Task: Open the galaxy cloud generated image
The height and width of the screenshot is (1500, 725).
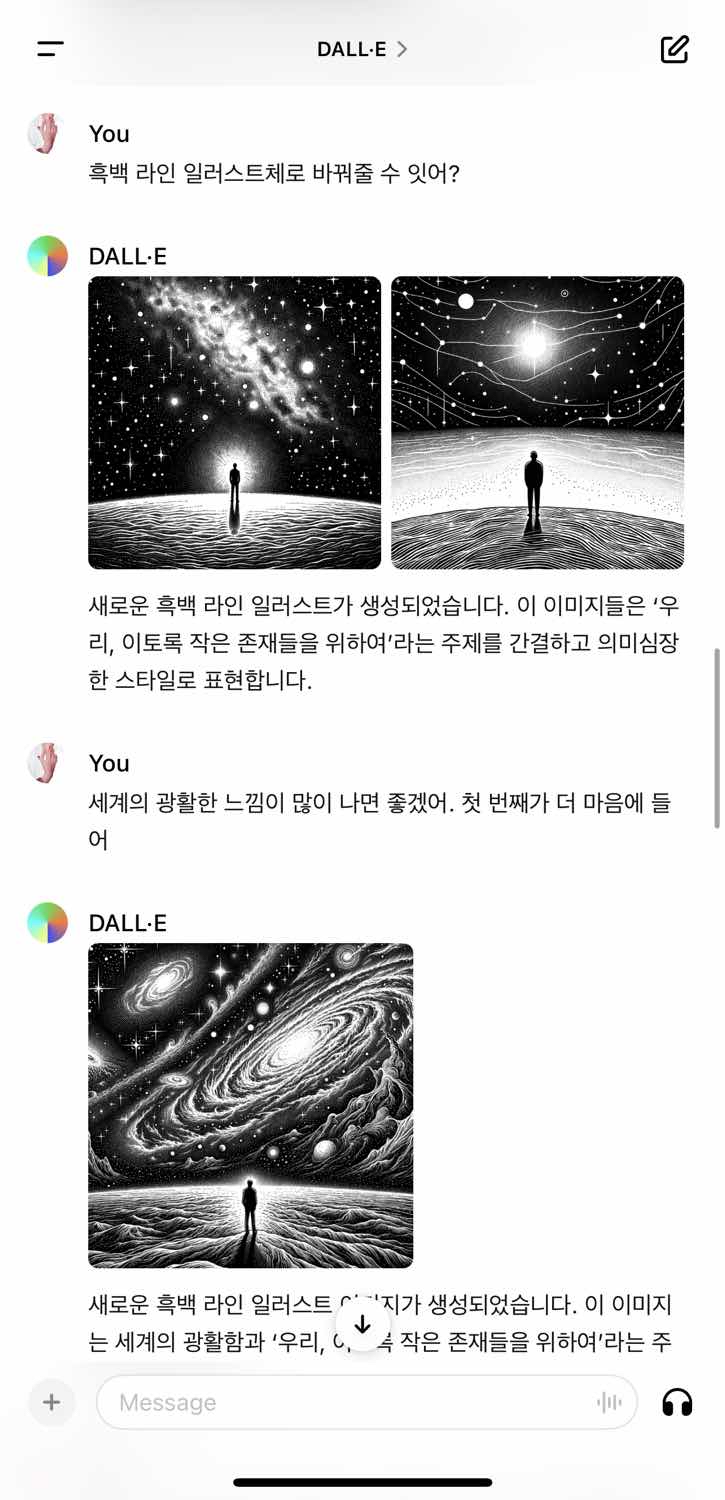Action: pos(235,423)
